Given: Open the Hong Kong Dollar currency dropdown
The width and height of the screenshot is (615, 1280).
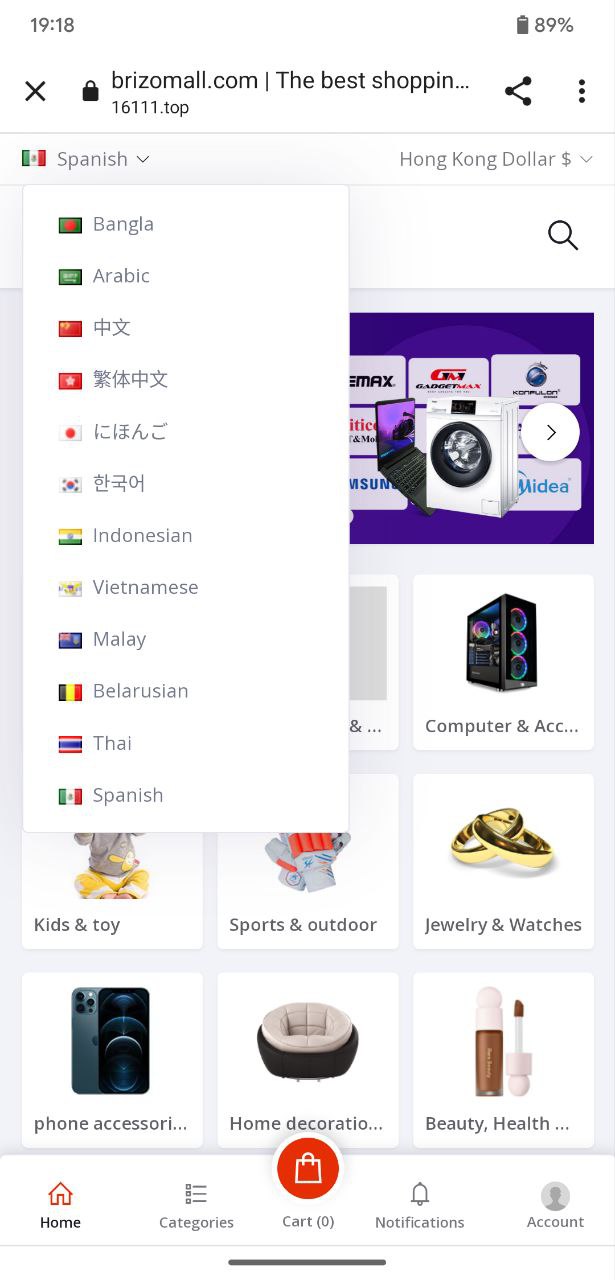Looking at the screenshot, I should (x=495, y=159).
